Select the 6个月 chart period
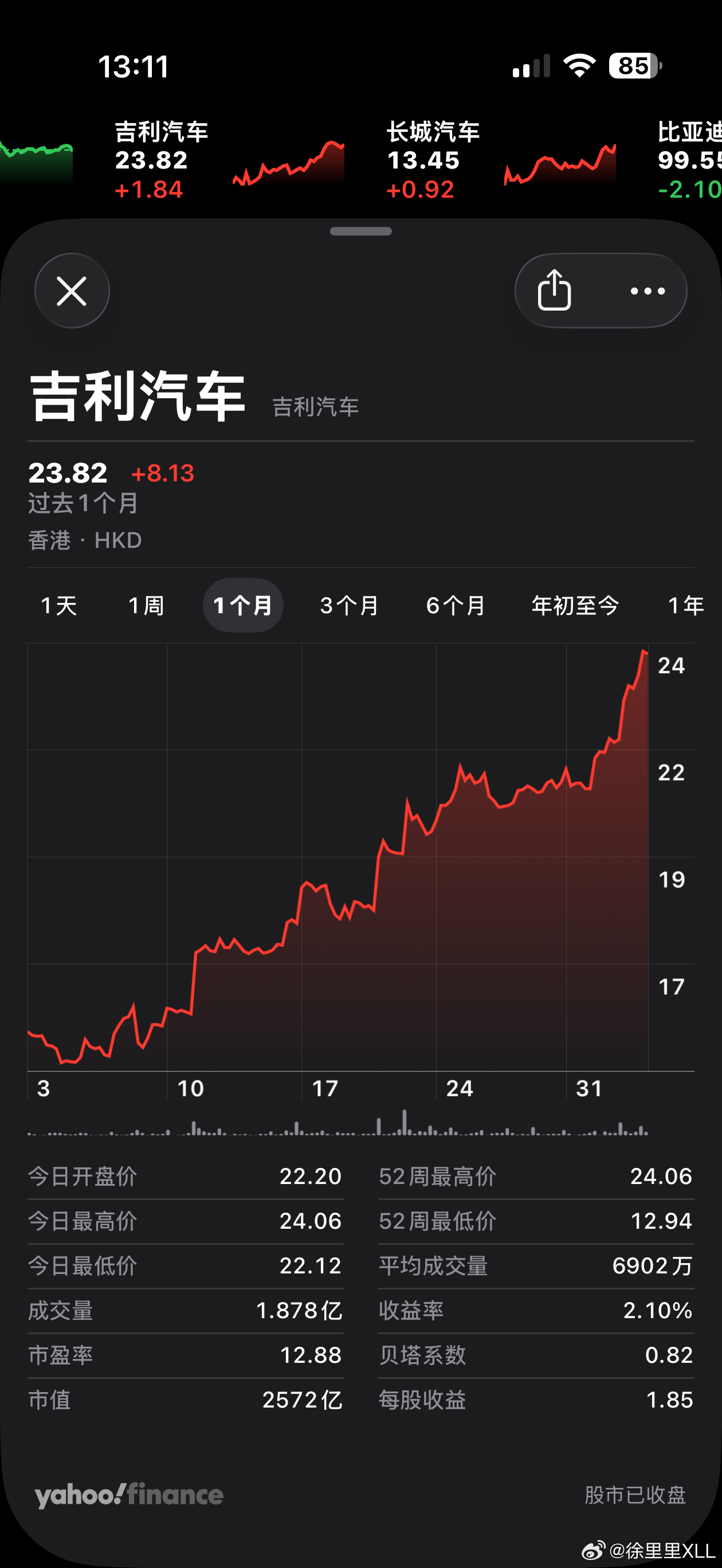 point(456,605)
